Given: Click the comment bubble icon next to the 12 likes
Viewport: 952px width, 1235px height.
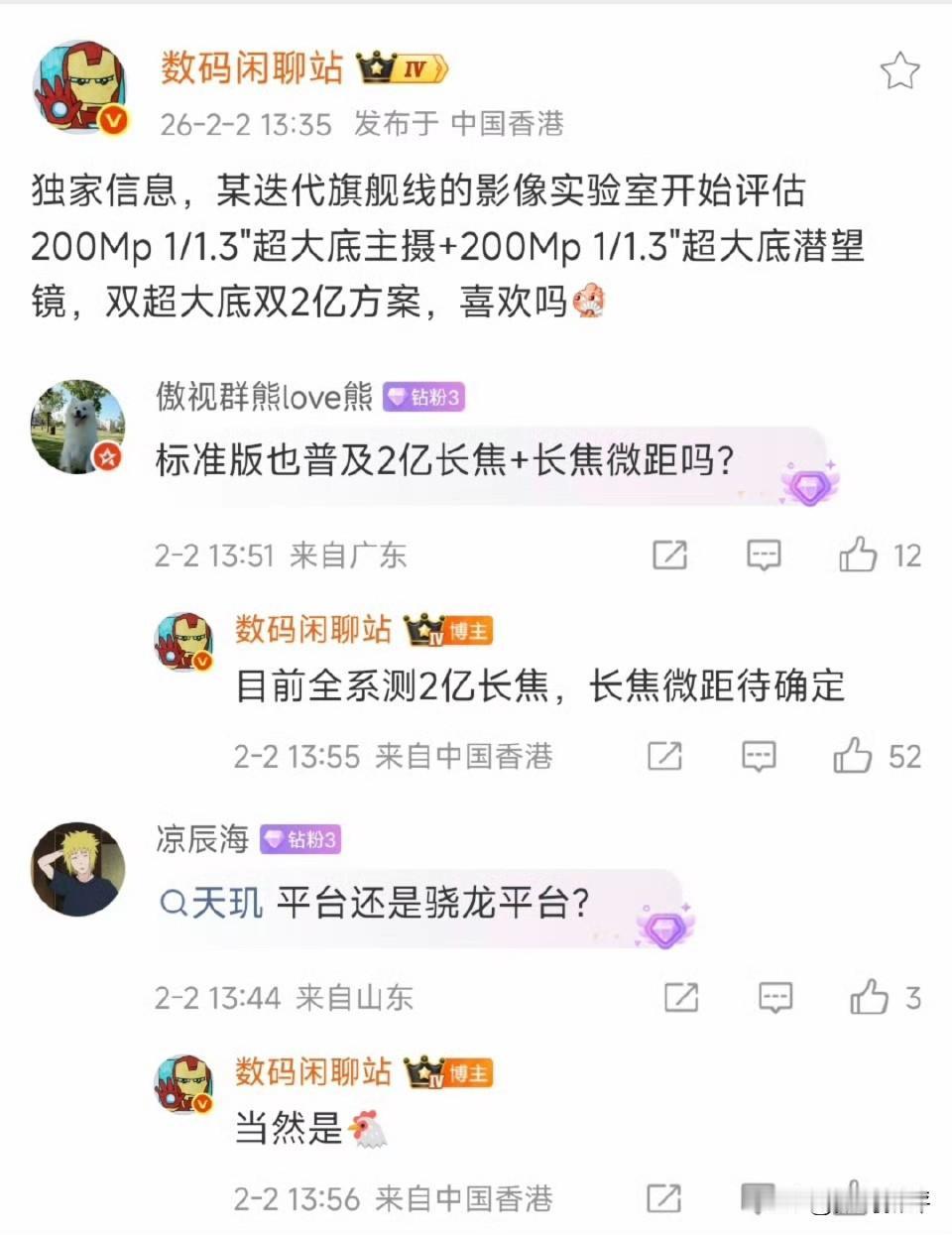Looking at the screenshot, I should point(764,555).
